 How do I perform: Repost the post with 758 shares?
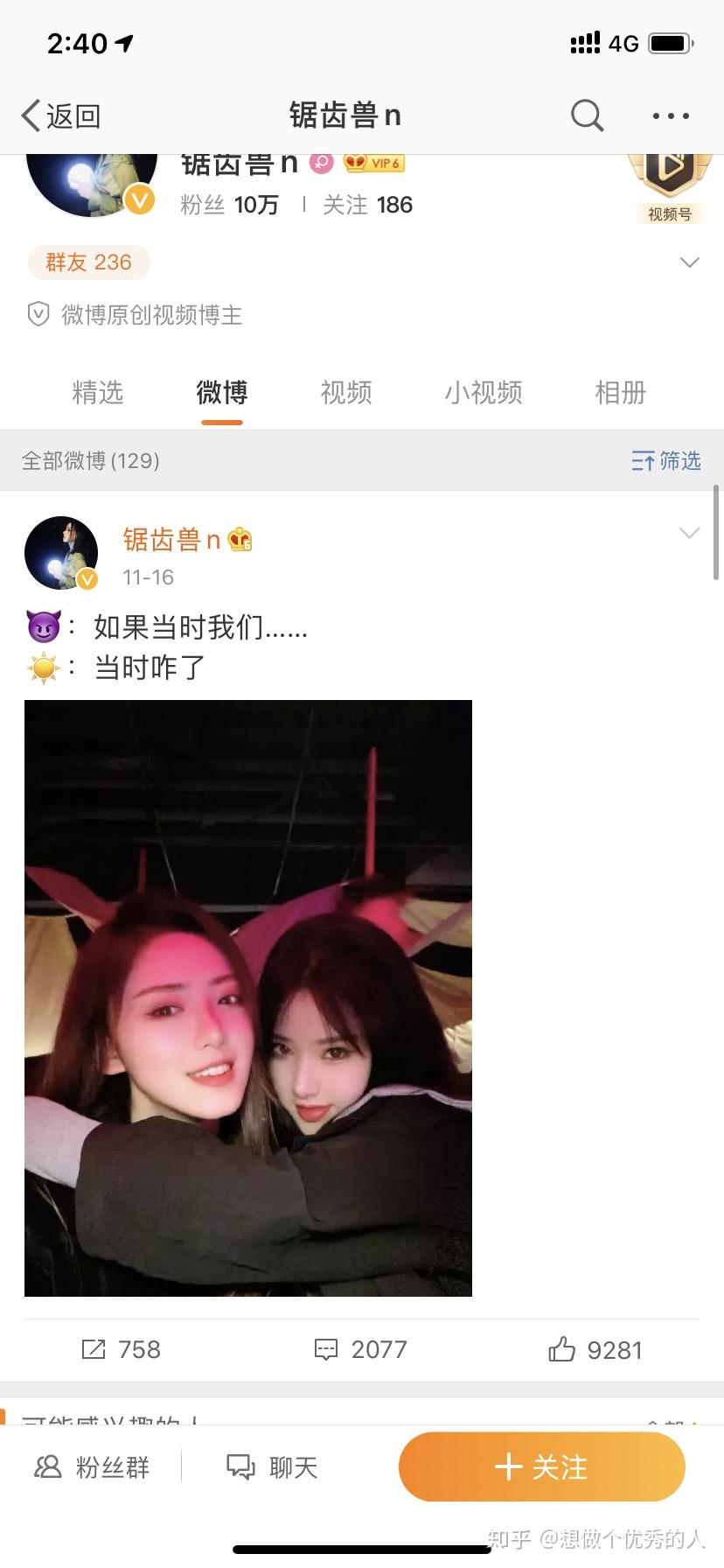pos(122,1349)
